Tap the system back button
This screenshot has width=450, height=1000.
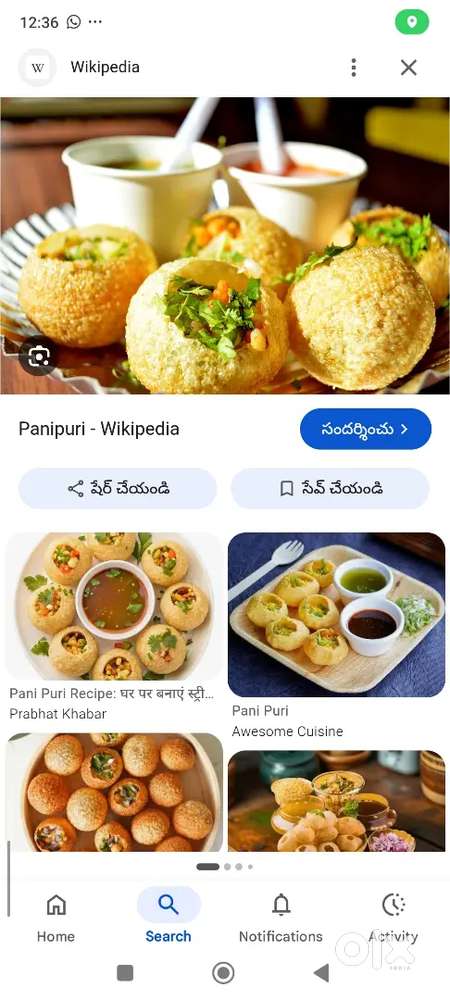tap(322, 973)
